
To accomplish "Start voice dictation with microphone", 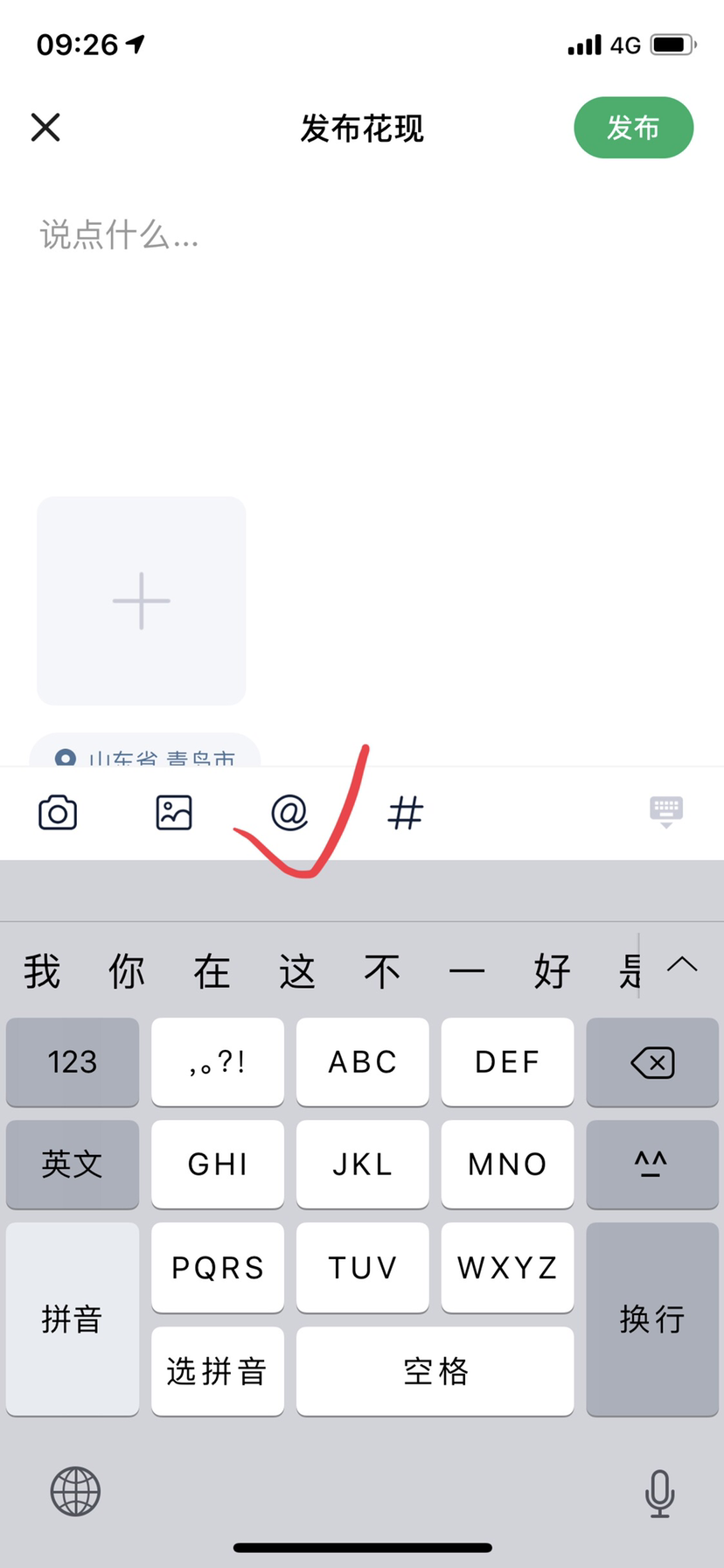I will point(659,1493).
